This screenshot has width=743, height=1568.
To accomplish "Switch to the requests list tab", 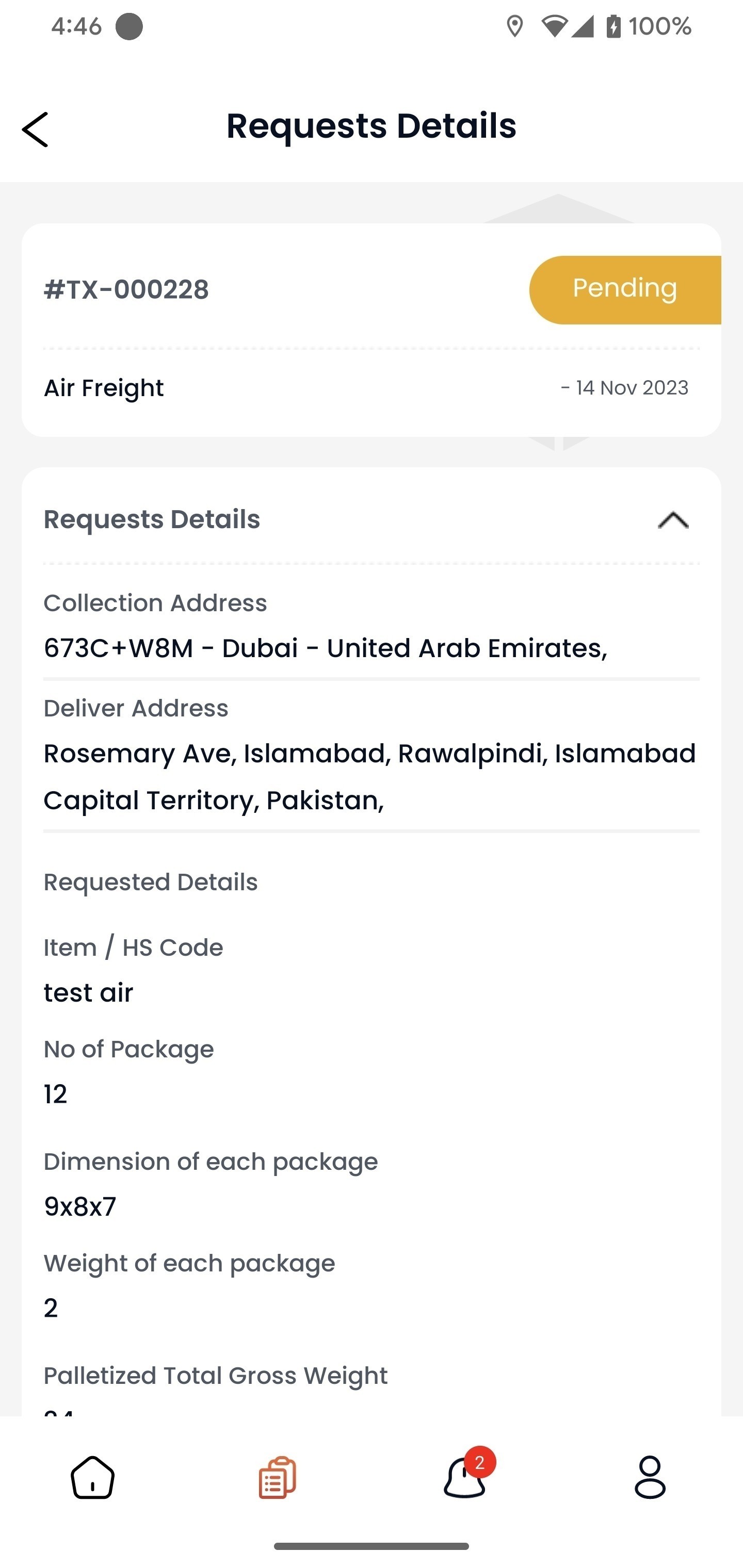I will point(278,1477).
